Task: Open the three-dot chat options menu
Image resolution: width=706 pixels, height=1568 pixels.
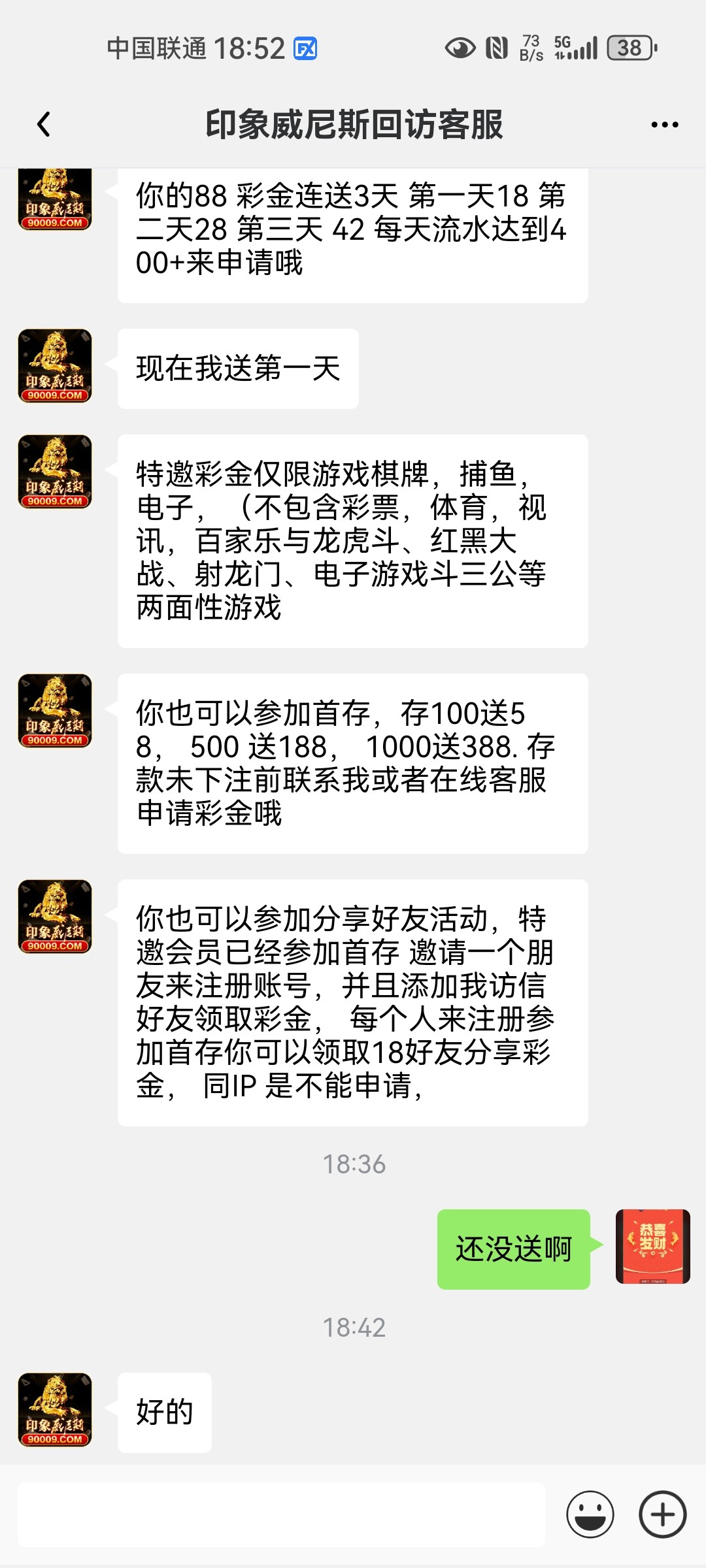Action: 664,124
